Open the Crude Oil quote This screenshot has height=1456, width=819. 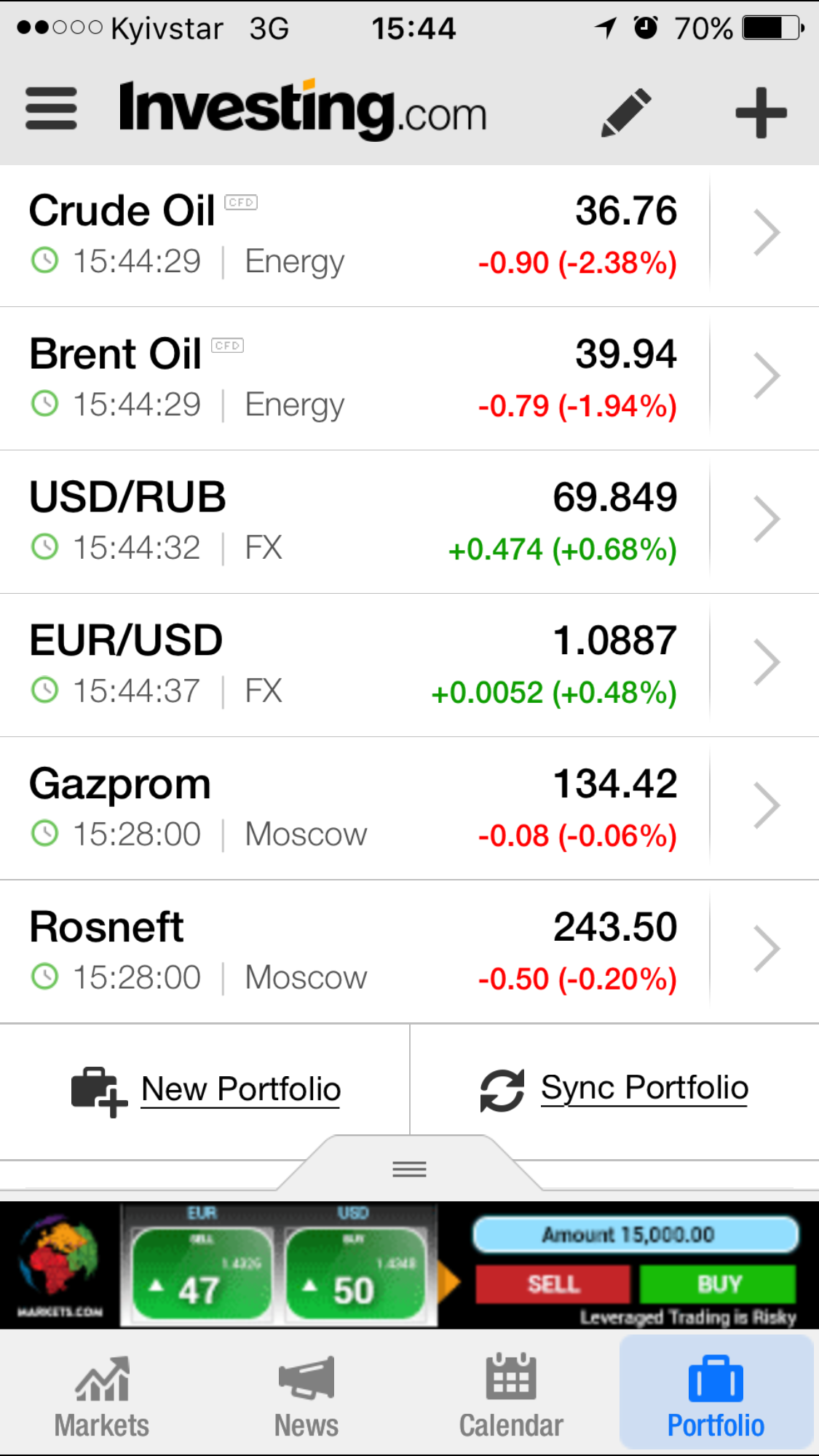point(354,235)
